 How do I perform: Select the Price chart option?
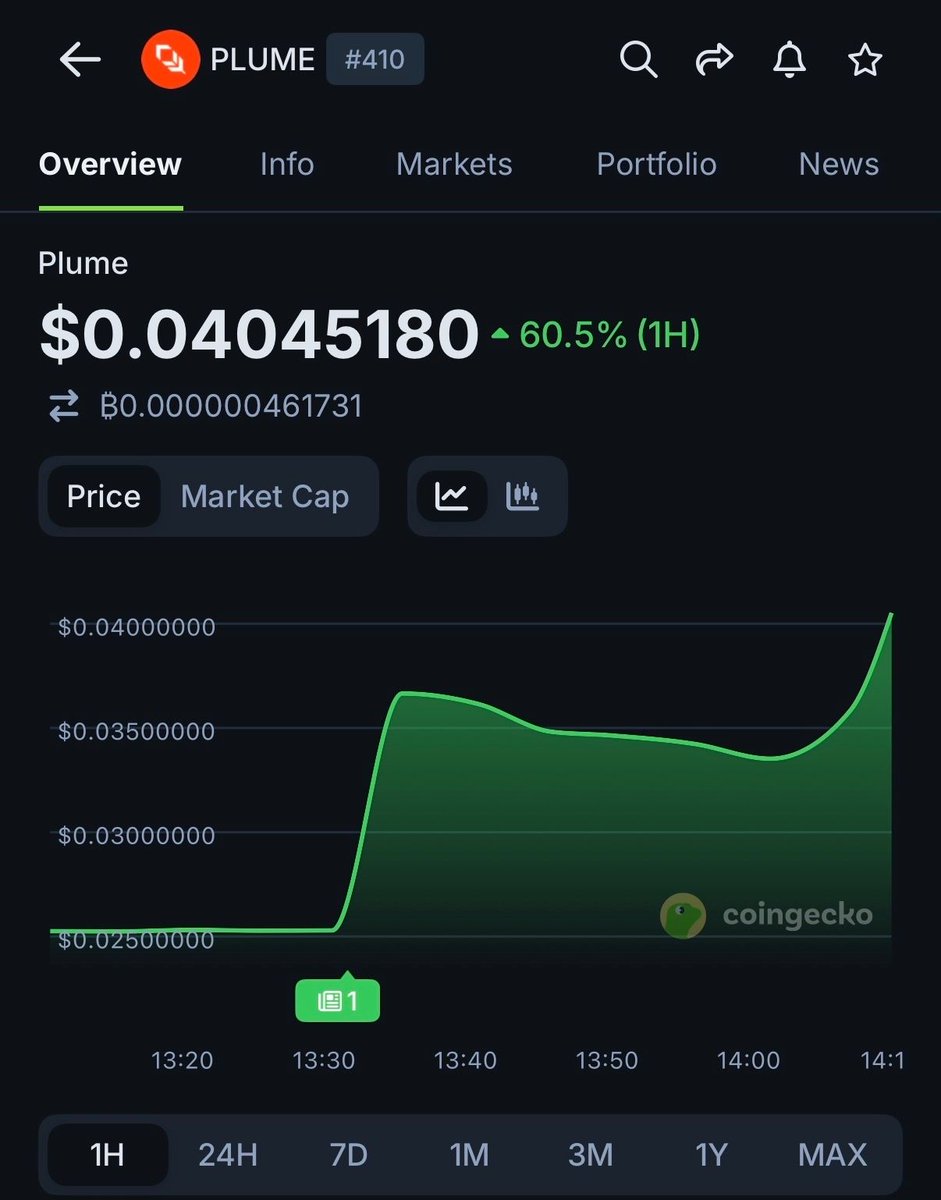click(103, 497)
